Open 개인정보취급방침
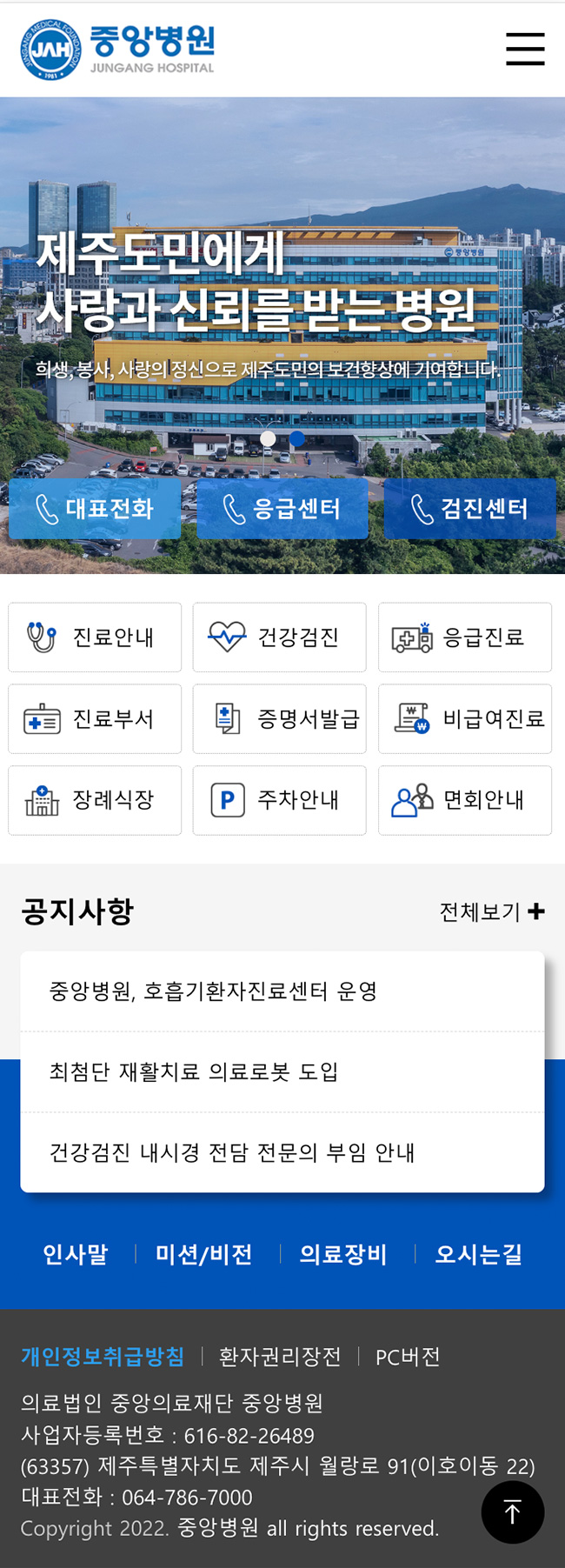Screen dimensions: 565x1568 coord(103,1357)
